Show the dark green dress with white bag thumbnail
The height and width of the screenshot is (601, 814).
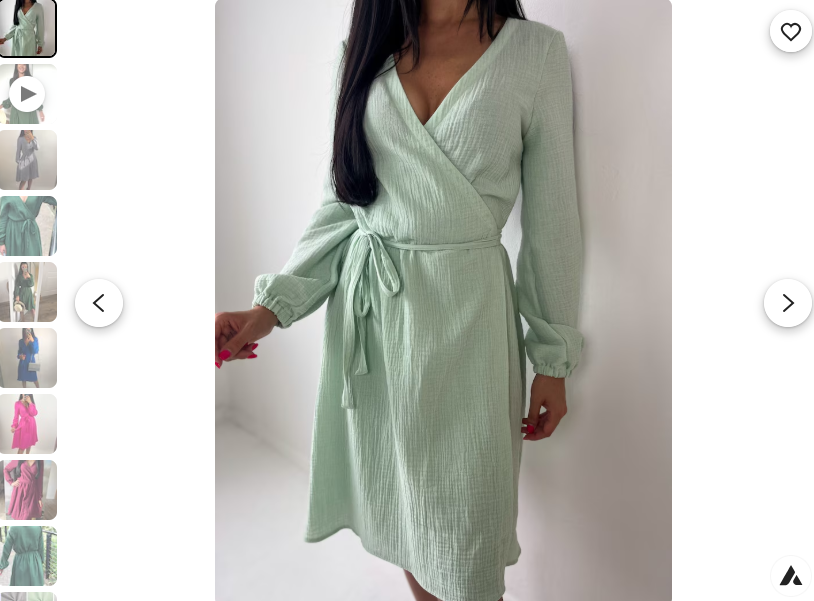click(28, 292)
